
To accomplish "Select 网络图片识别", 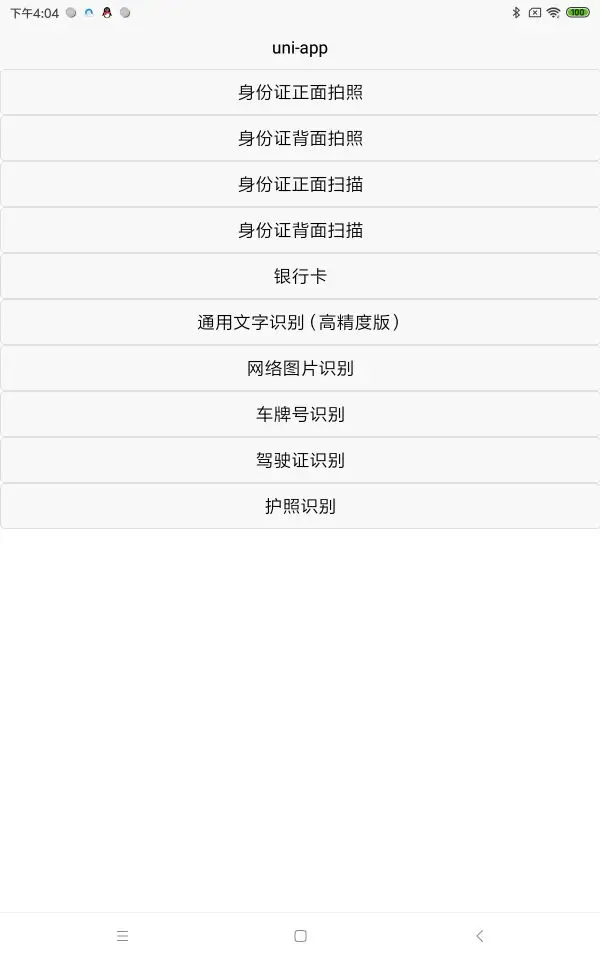I will [300, 368].
